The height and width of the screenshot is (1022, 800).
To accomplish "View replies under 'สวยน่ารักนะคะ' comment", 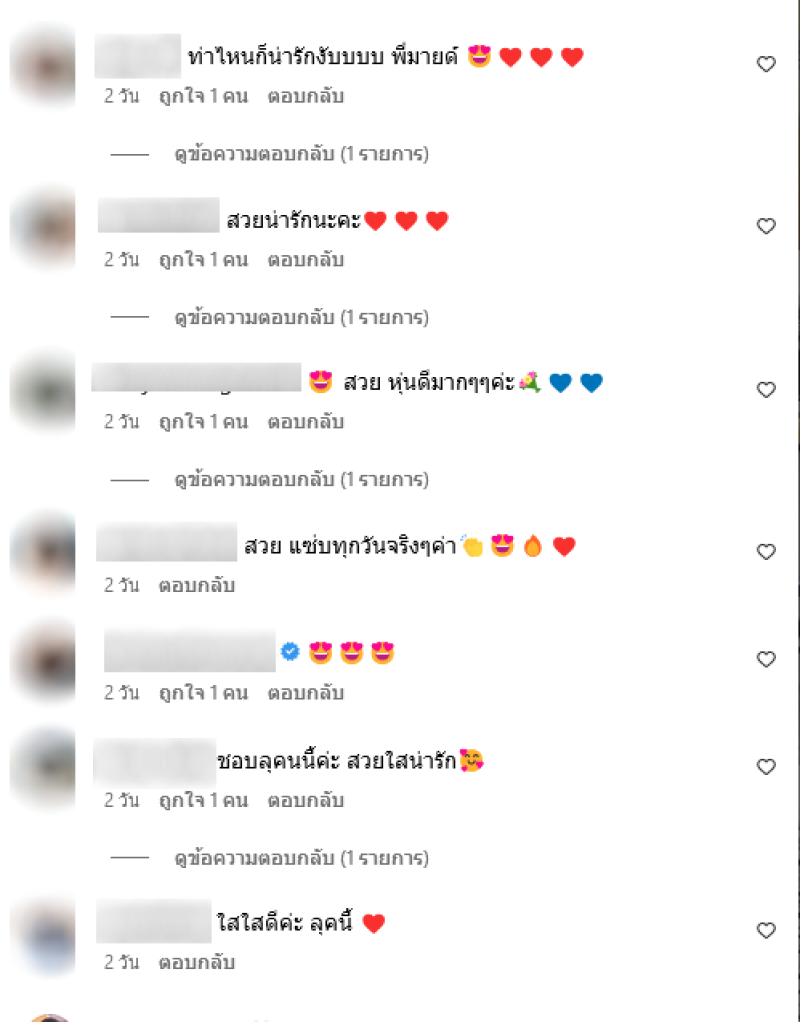I will [301, 318].
